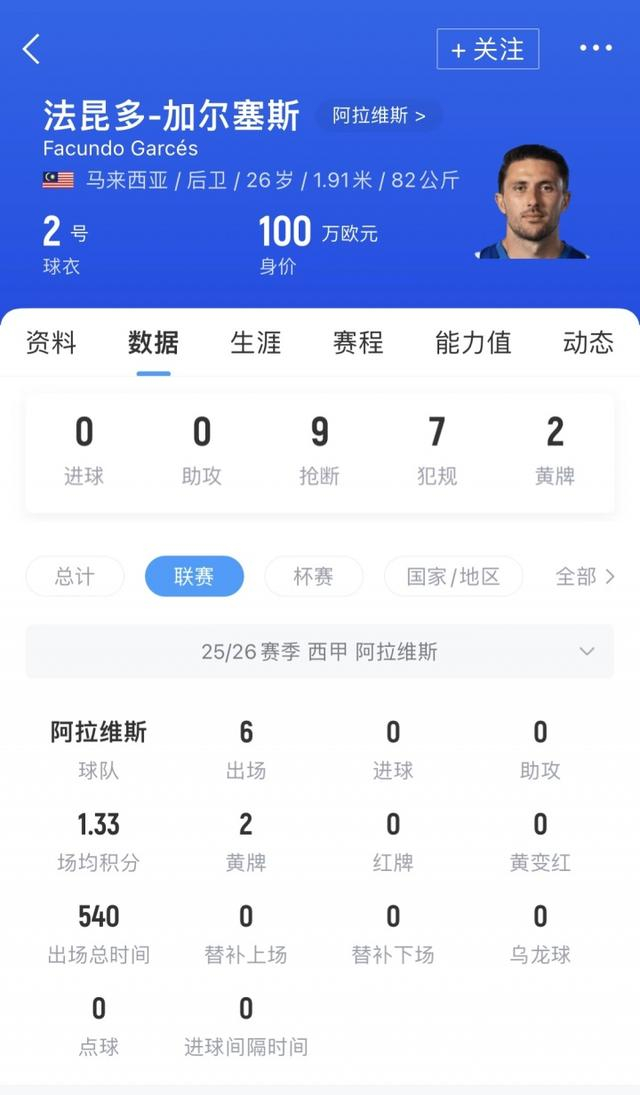
Task: Follow the player with the +关注 button
Action: tap(487, 49)
